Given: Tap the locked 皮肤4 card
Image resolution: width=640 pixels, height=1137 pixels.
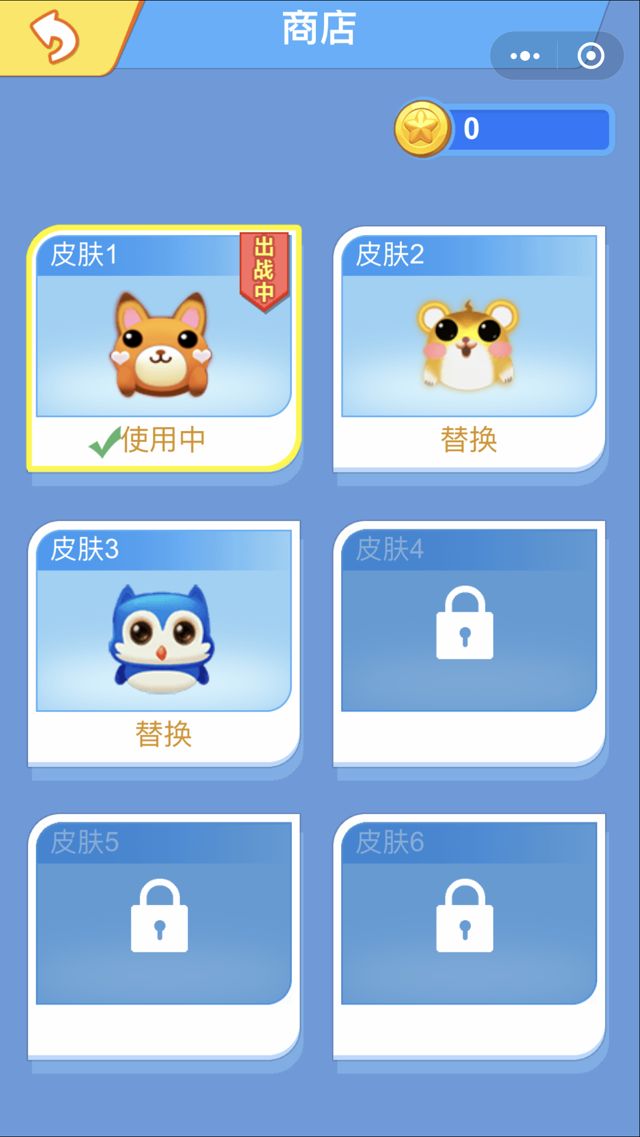Looking at the screenshot, I should pyautogui.click(x=469, y=641).
